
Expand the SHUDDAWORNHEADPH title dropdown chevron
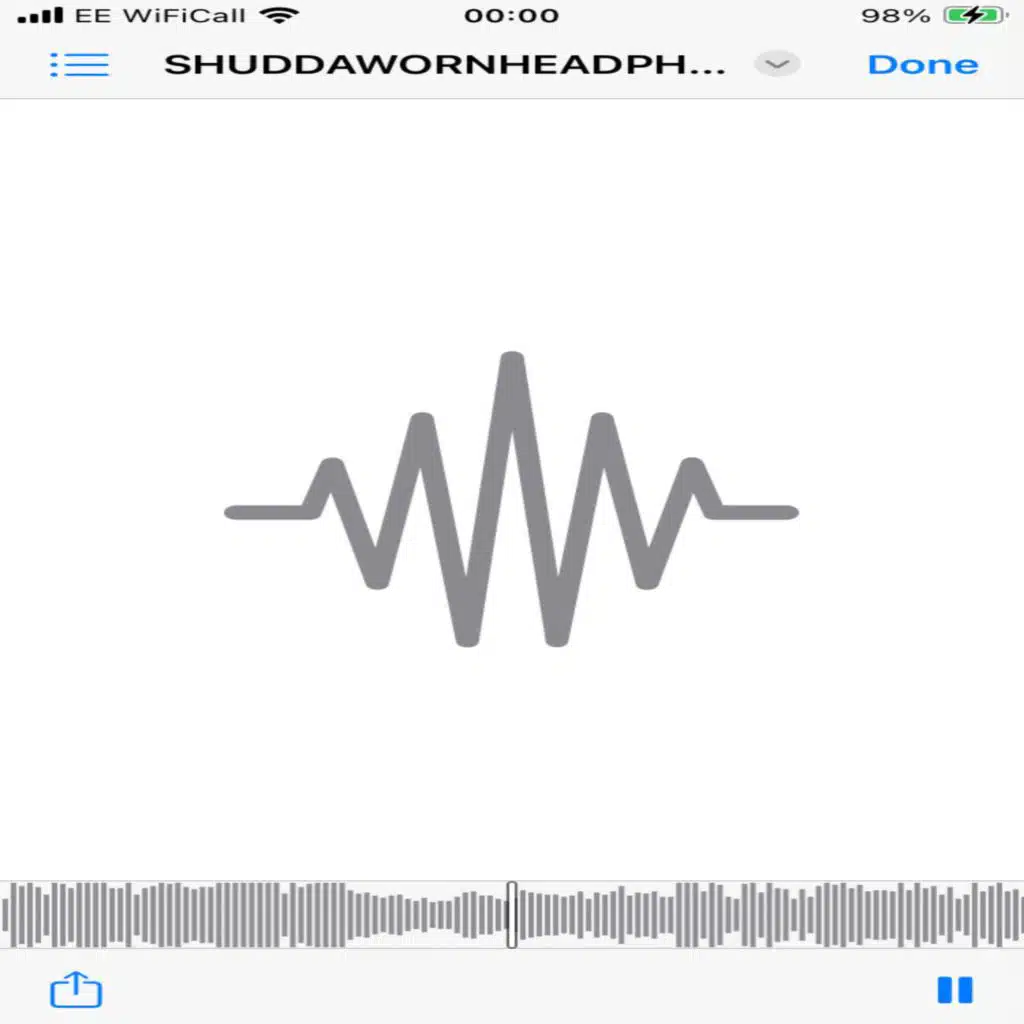point(777,64)
